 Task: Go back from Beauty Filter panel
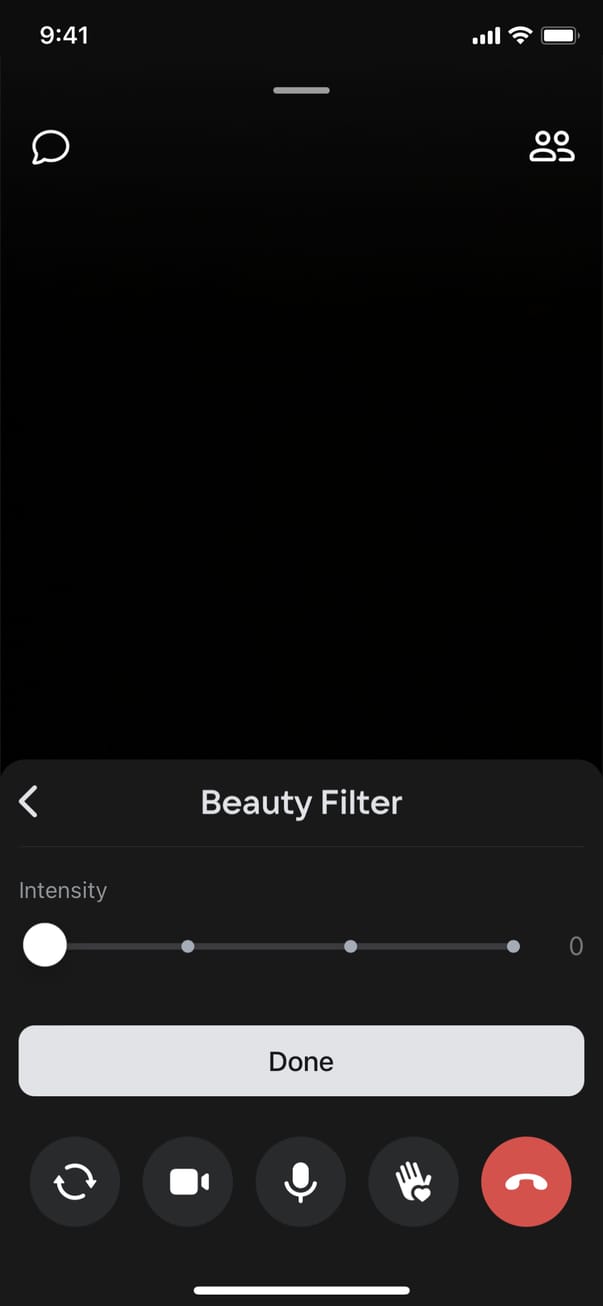[x=29, y=801]
